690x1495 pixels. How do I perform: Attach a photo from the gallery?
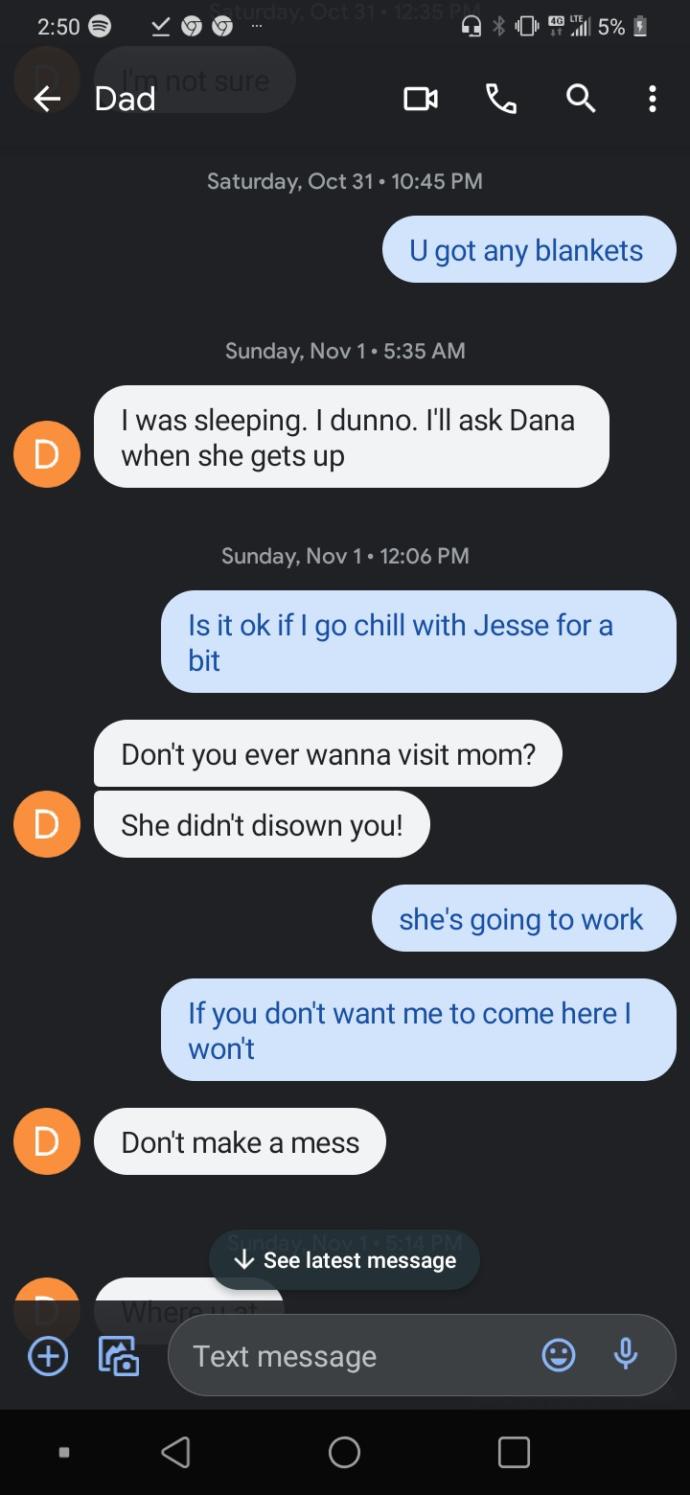click(x=119, y=1356)
